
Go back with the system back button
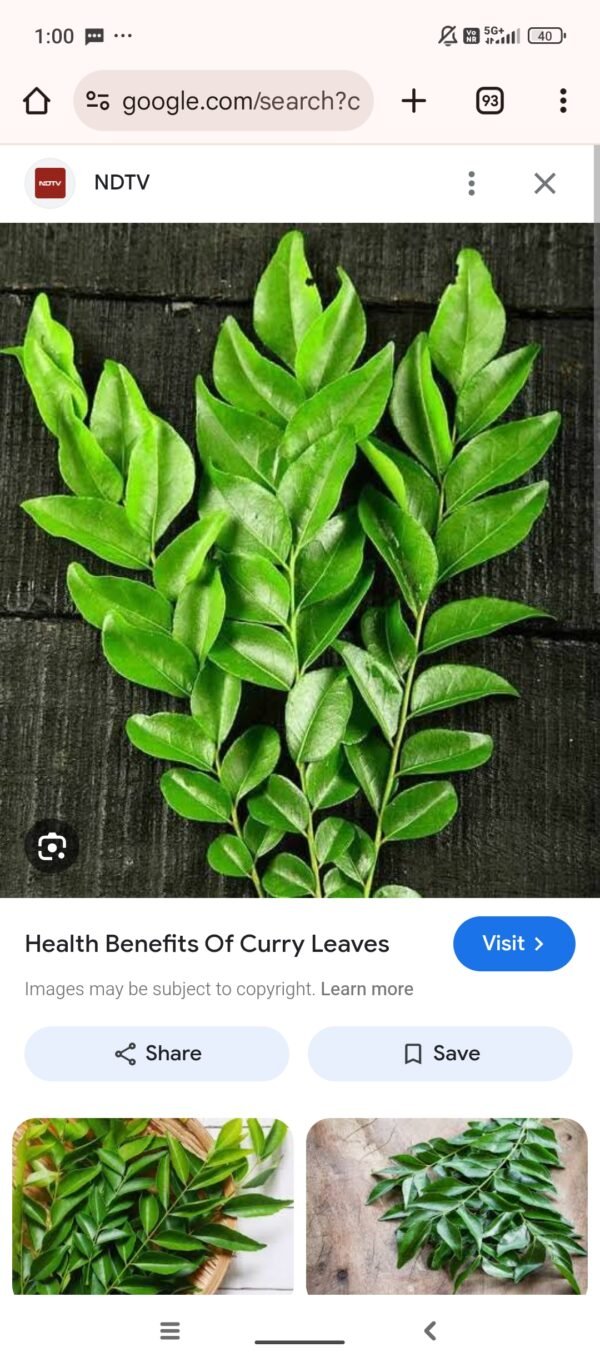click(x=430, y=1330)
